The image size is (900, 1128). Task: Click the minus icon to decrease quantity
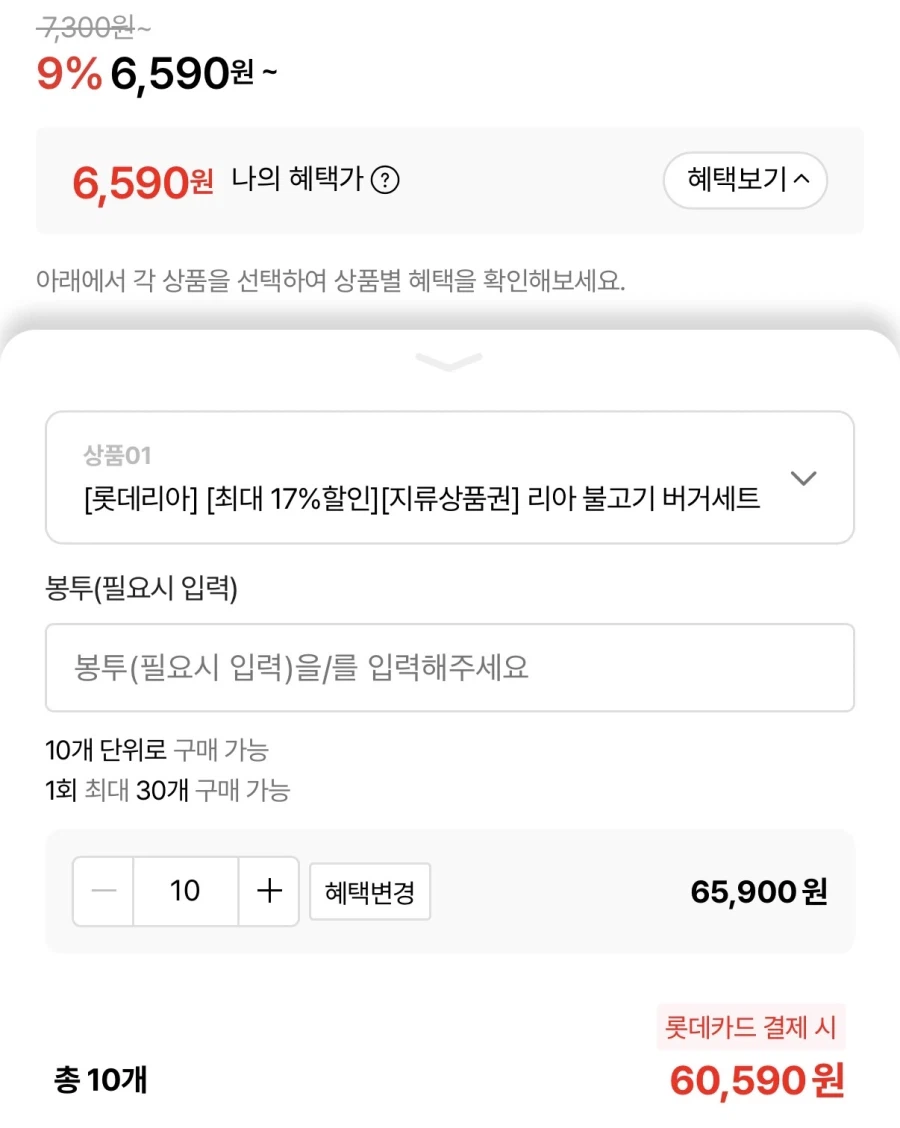coord(100,891)
